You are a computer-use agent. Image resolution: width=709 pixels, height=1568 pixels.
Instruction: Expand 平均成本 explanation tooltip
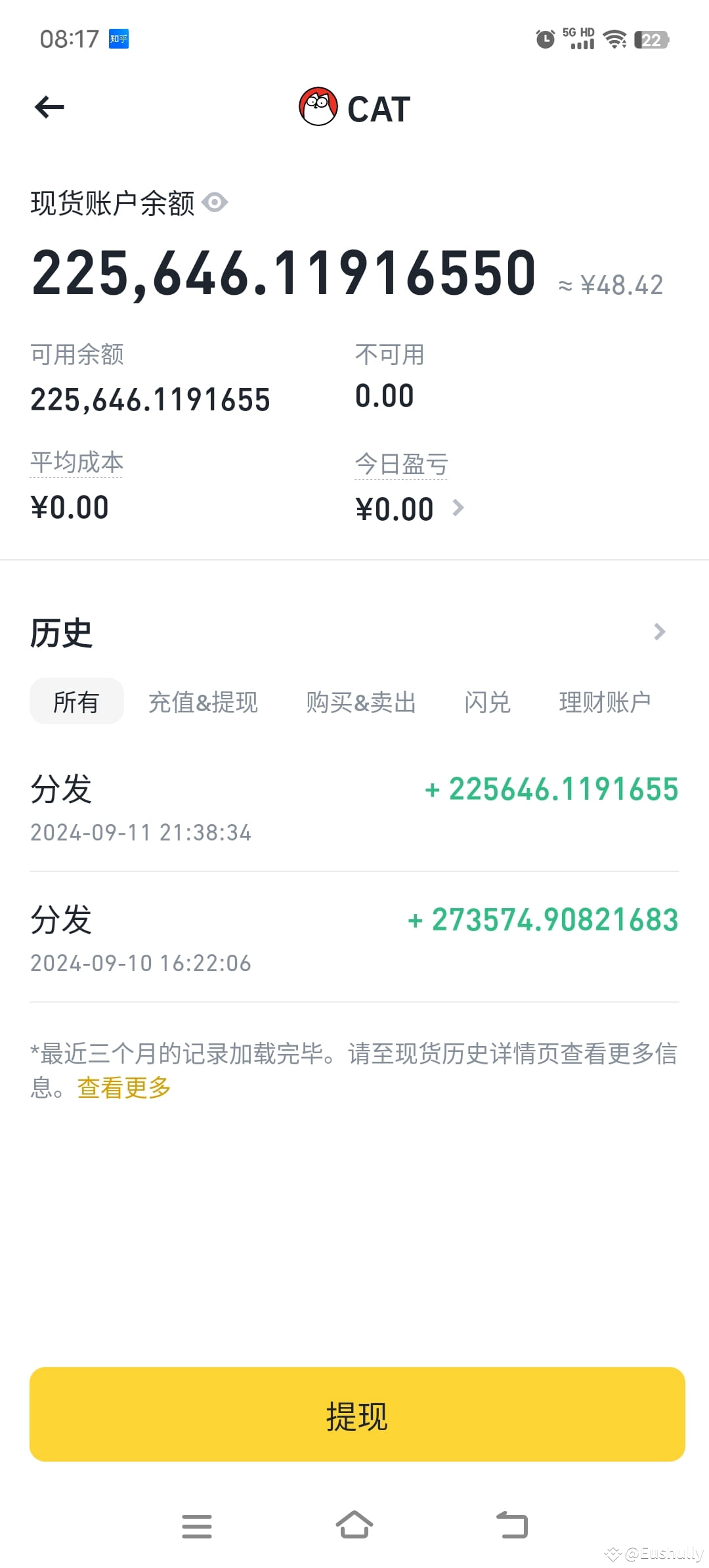[76, 462]
